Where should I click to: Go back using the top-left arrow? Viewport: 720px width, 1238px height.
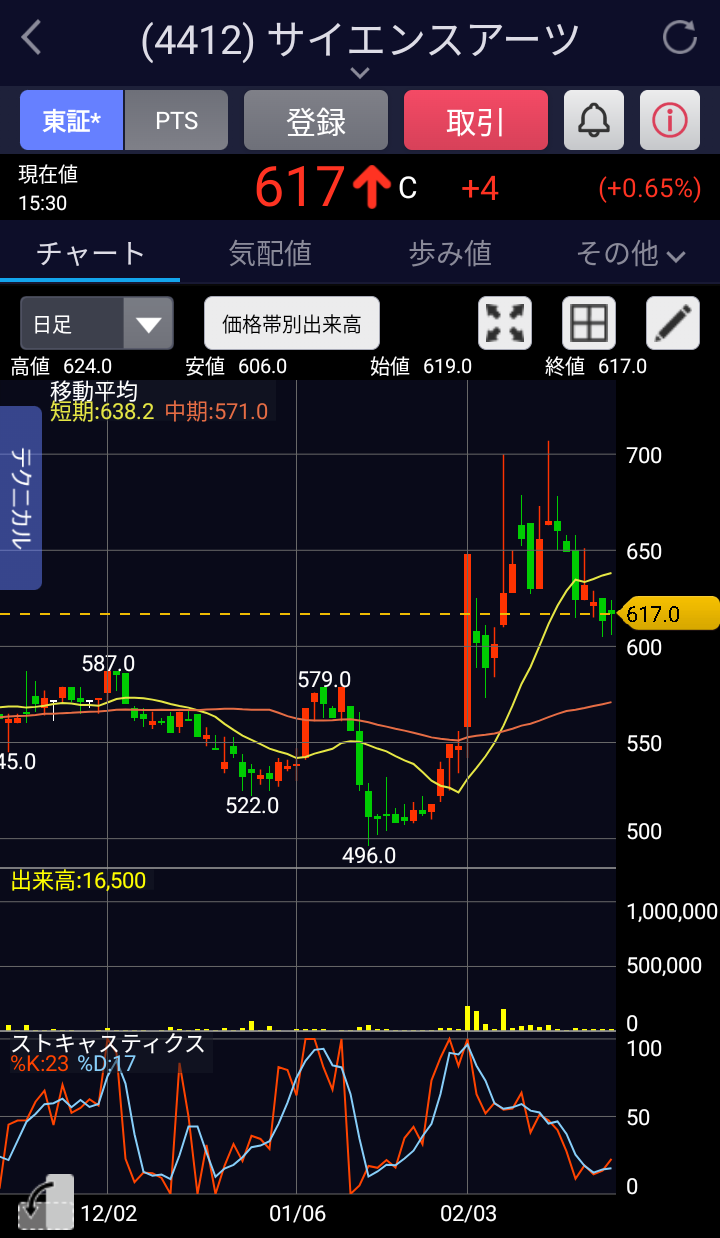(32, 39)
